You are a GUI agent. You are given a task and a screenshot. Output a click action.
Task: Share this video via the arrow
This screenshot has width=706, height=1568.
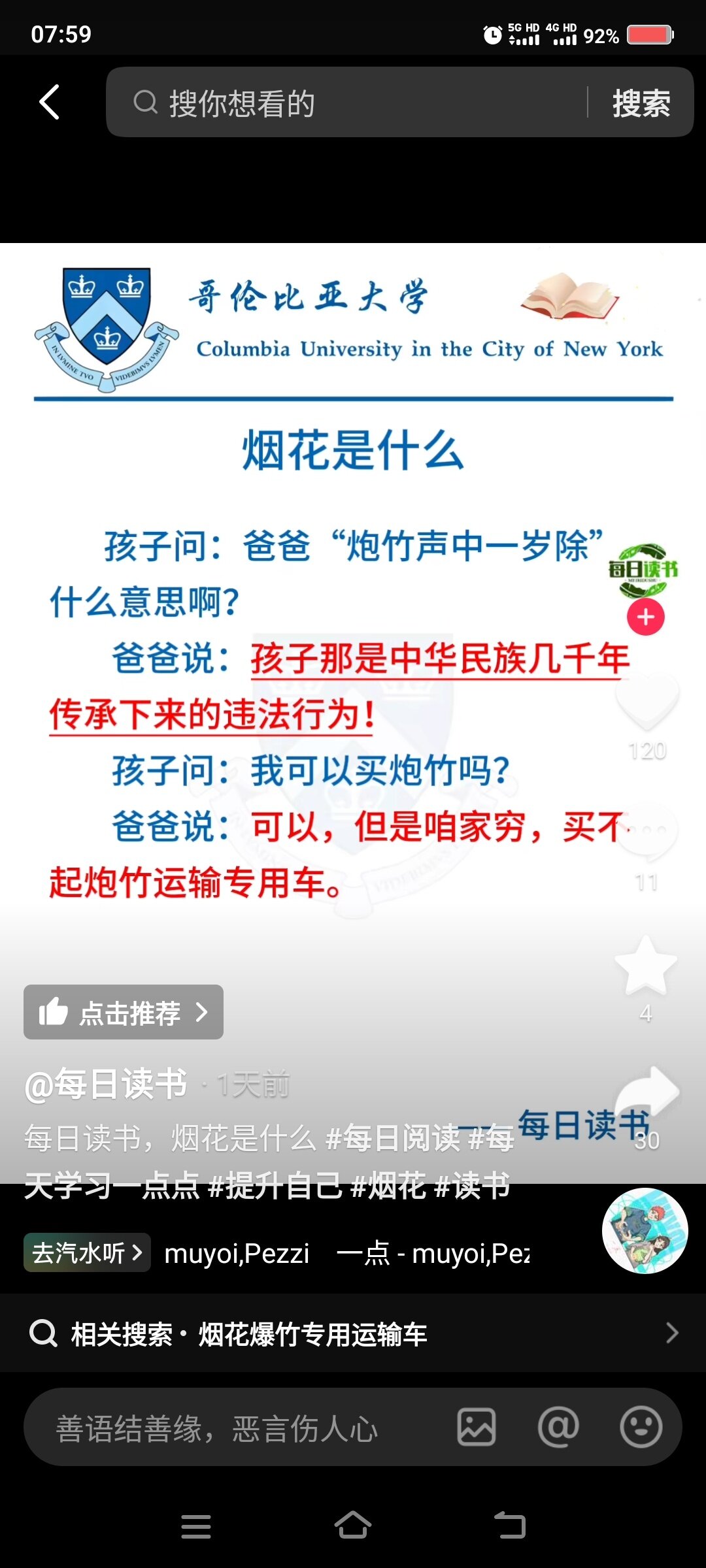pyautogui.click(x=647, y=1092)
